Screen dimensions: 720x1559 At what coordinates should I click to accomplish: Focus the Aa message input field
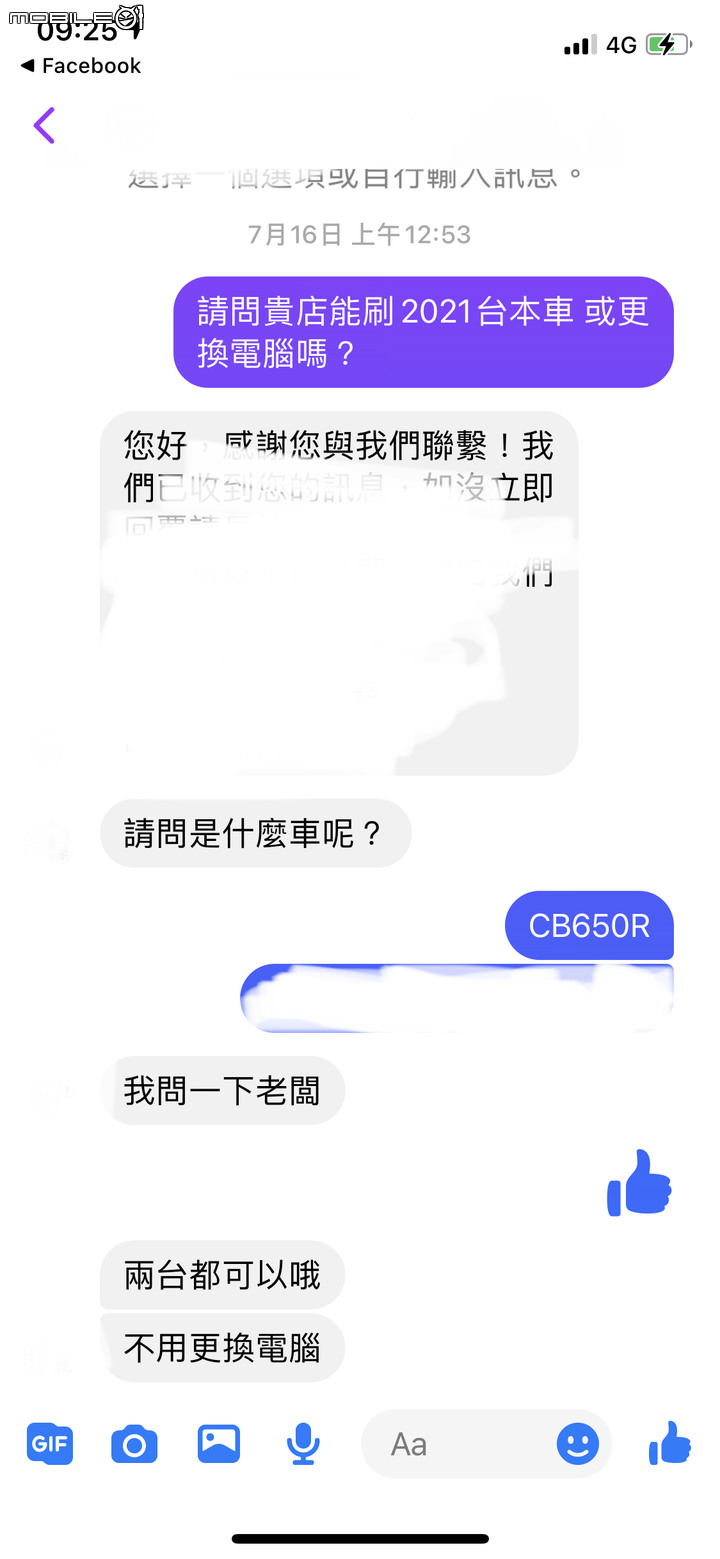click(460, 1444)
